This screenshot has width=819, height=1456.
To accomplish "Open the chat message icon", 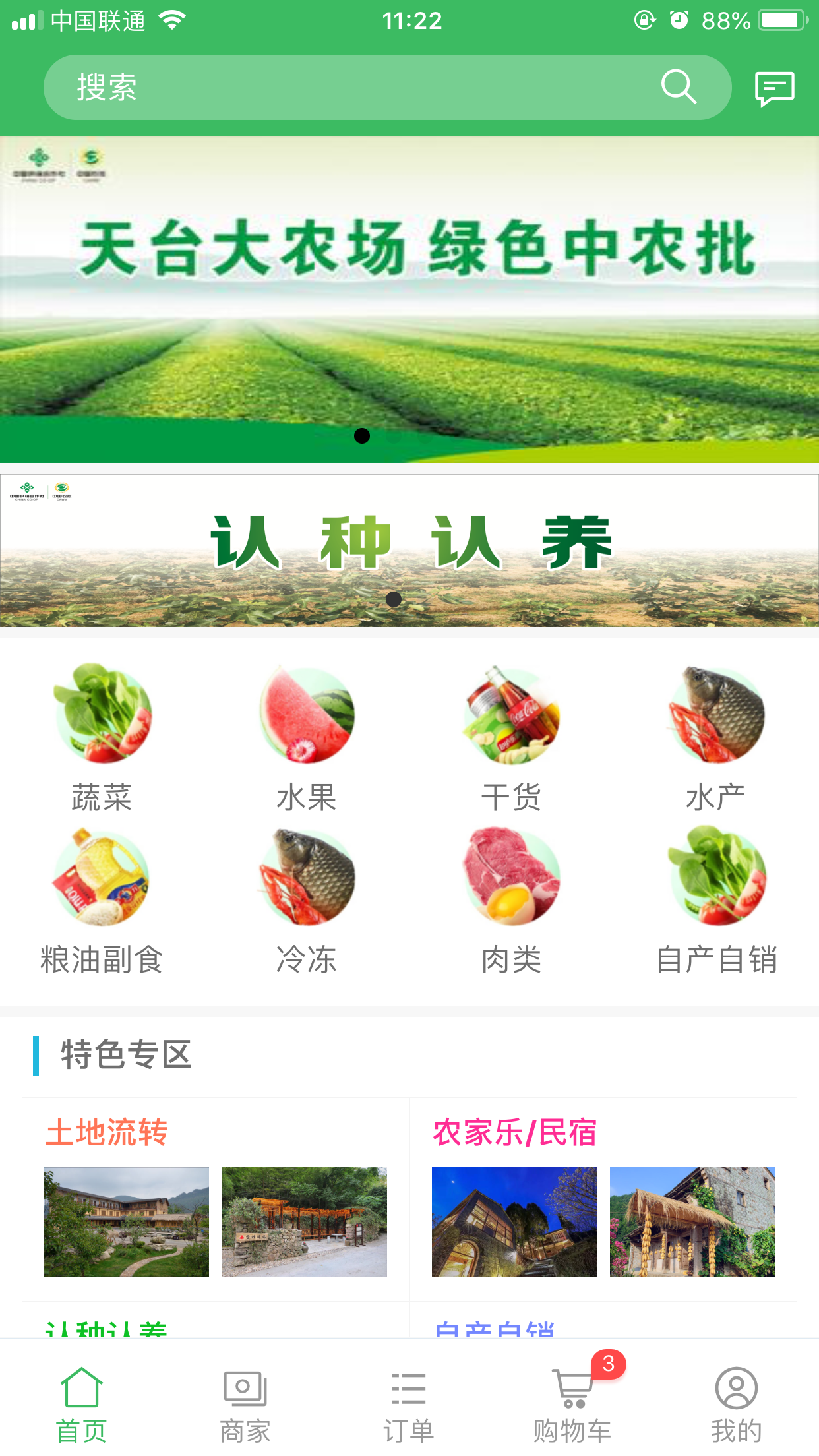I will (x=773, y=86).
